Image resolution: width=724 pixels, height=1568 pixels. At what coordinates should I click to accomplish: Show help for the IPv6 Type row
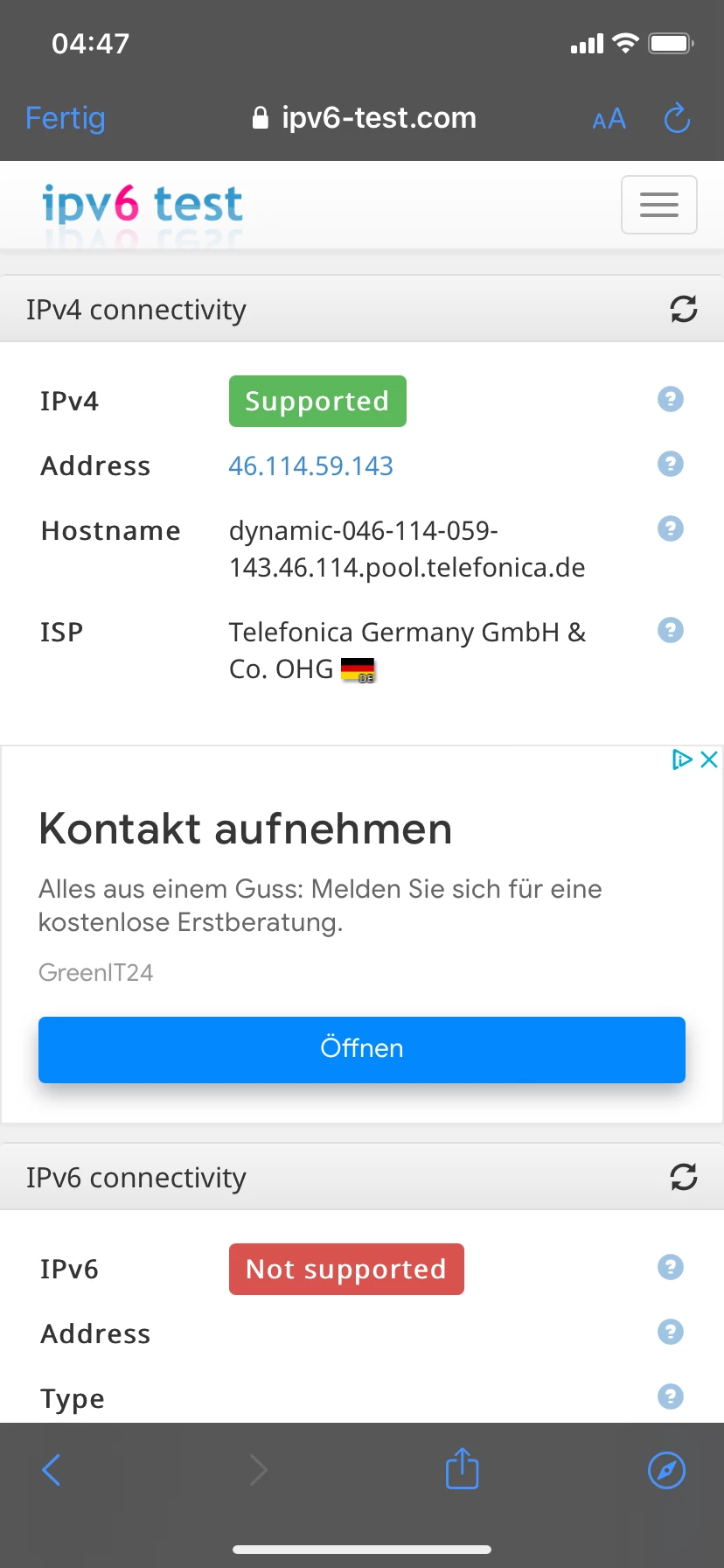click(x=670, y=1396)
